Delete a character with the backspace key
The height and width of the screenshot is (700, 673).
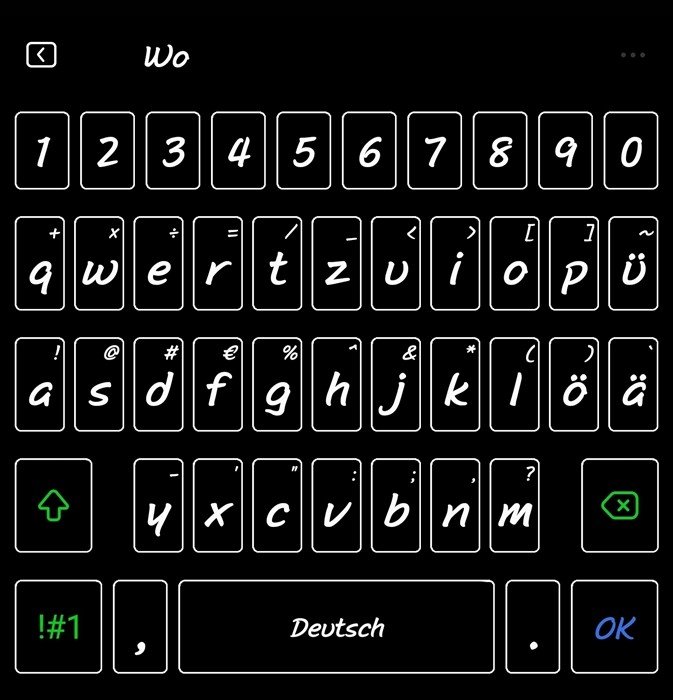[620, 506]
